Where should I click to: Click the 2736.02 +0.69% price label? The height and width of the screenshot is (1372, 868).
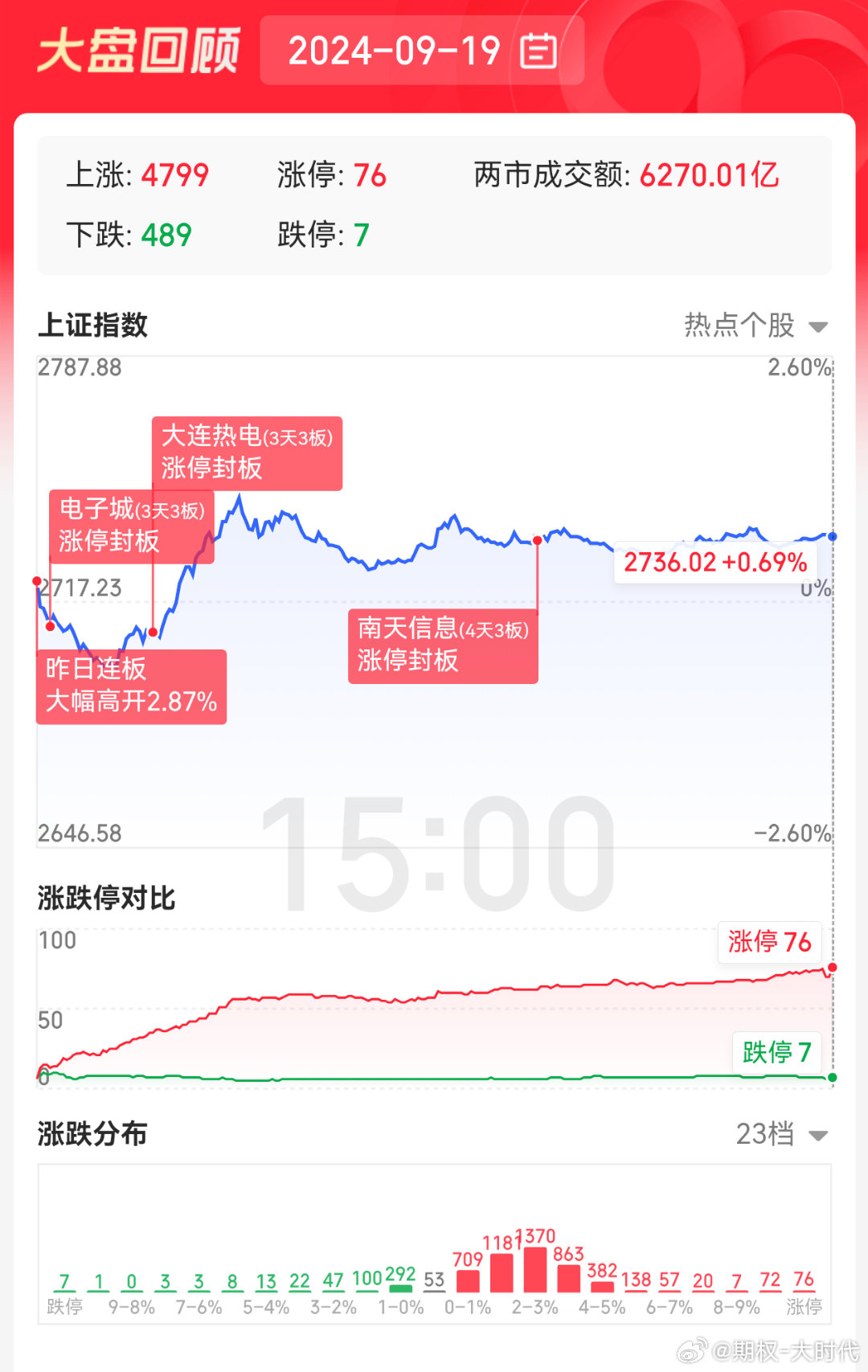point(714,563)
